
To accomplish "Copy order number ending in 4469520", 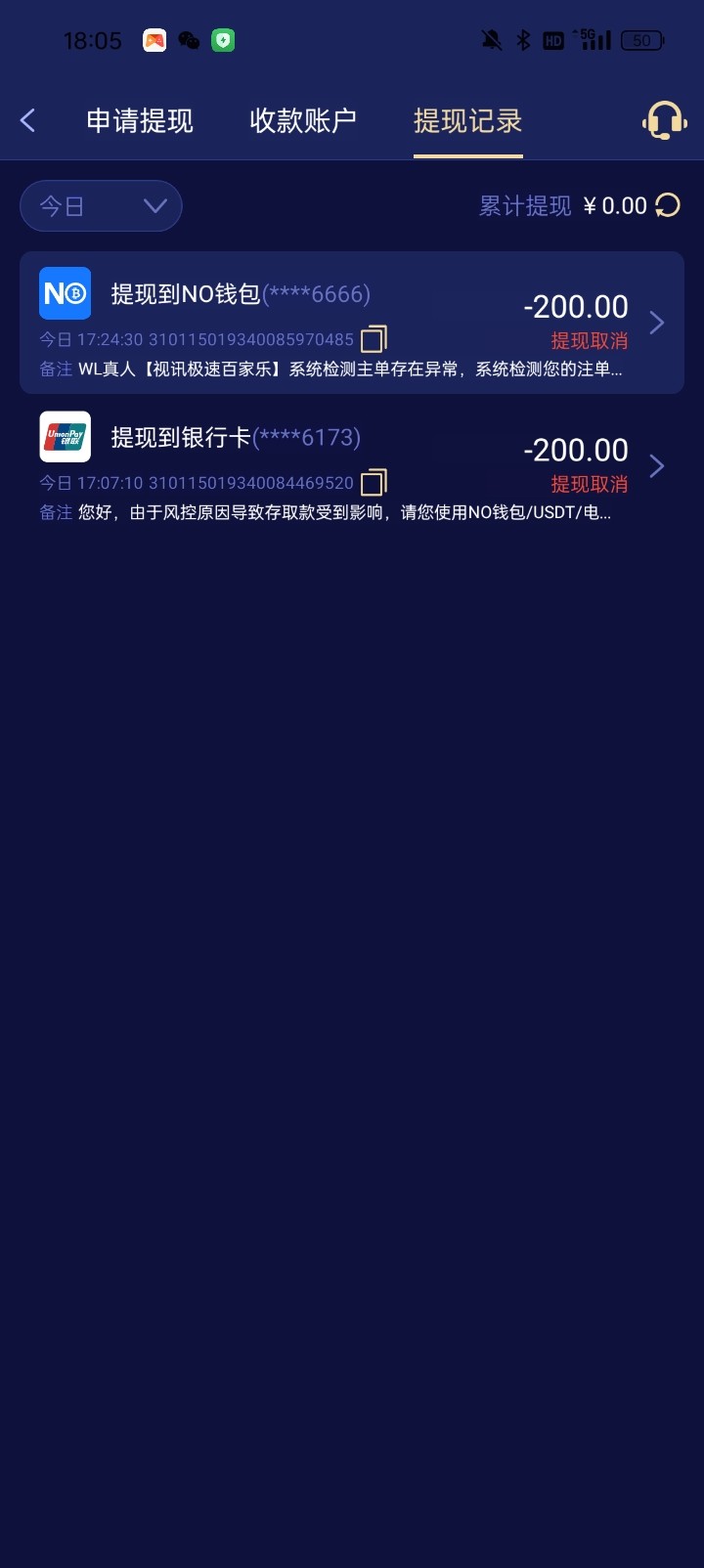I will click(x=374, y=483).
